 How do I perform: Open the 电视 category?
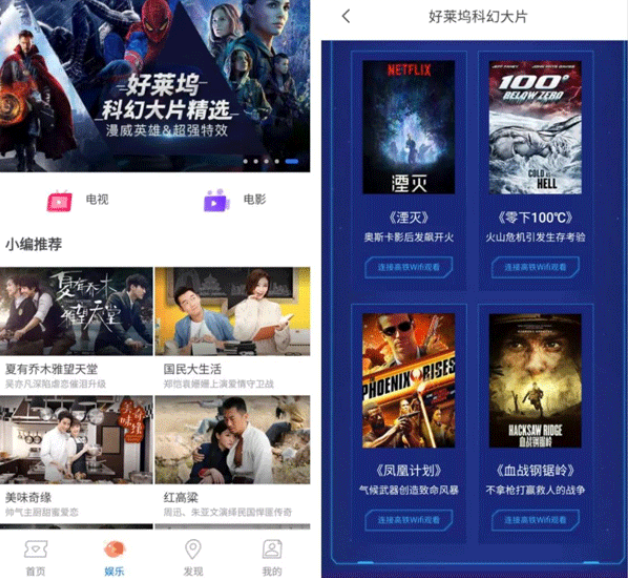point(78,200)
